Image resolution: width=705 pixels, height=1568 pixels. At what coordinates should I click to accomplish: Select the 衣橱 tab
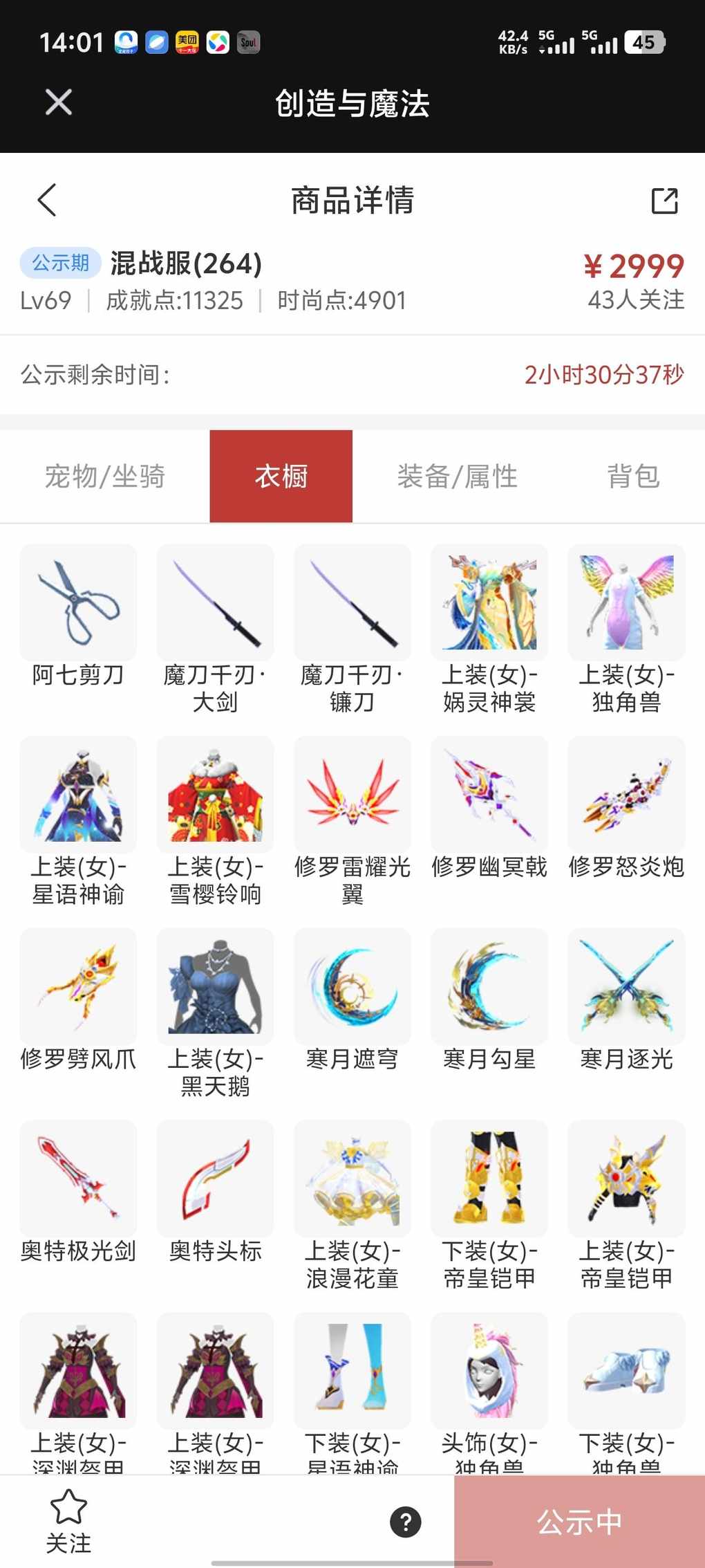point(281,477)
